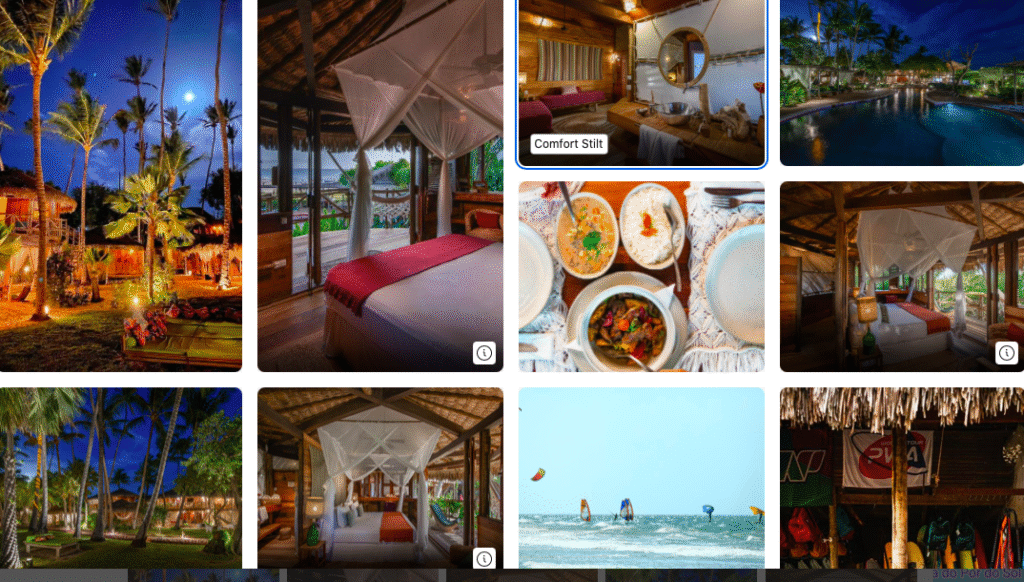1024x582 pixels.
Task: Open the windsurfers on the sea photo
Action: 641,478
